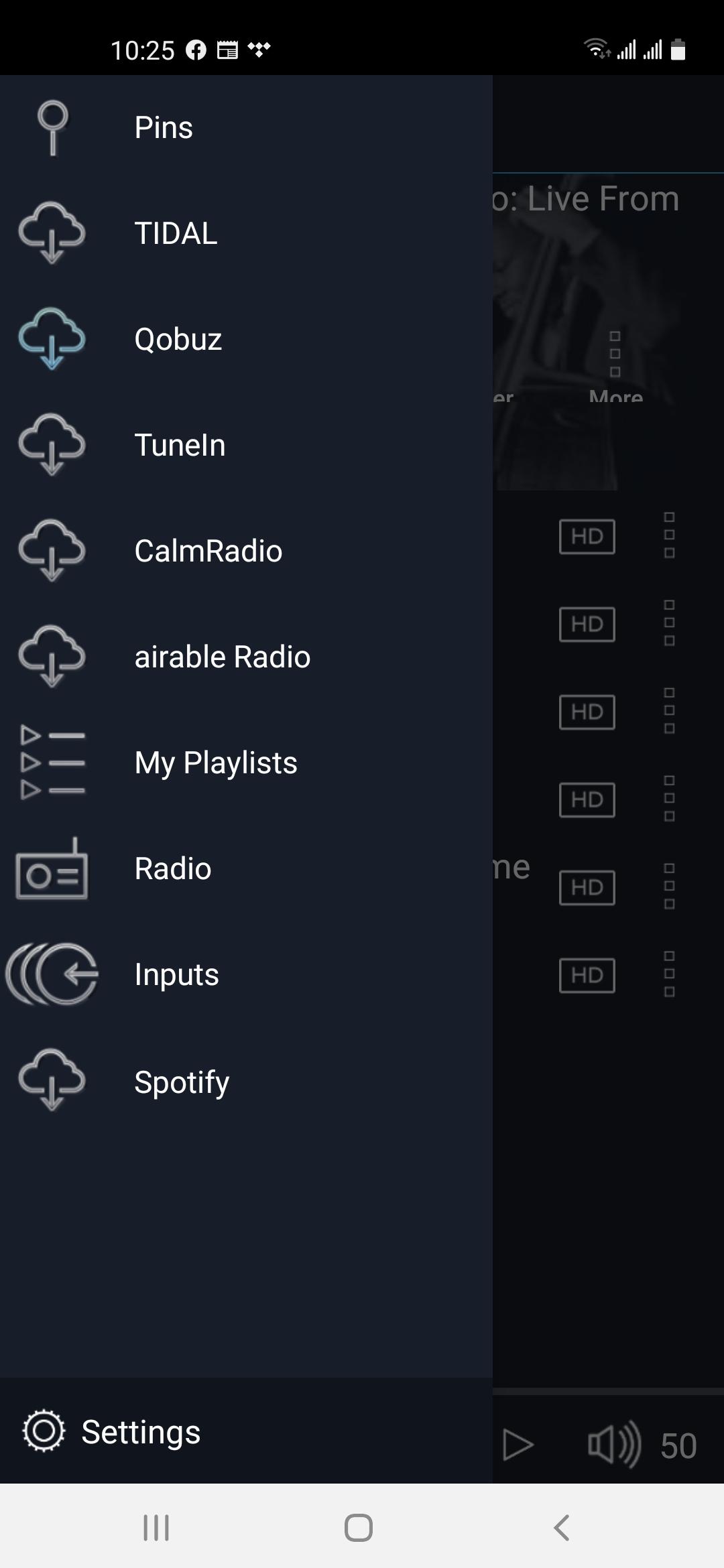The height and width of the screenshot is (1568, 724).
Task: Open the volume control showing 50
Action: point(642,1445)
